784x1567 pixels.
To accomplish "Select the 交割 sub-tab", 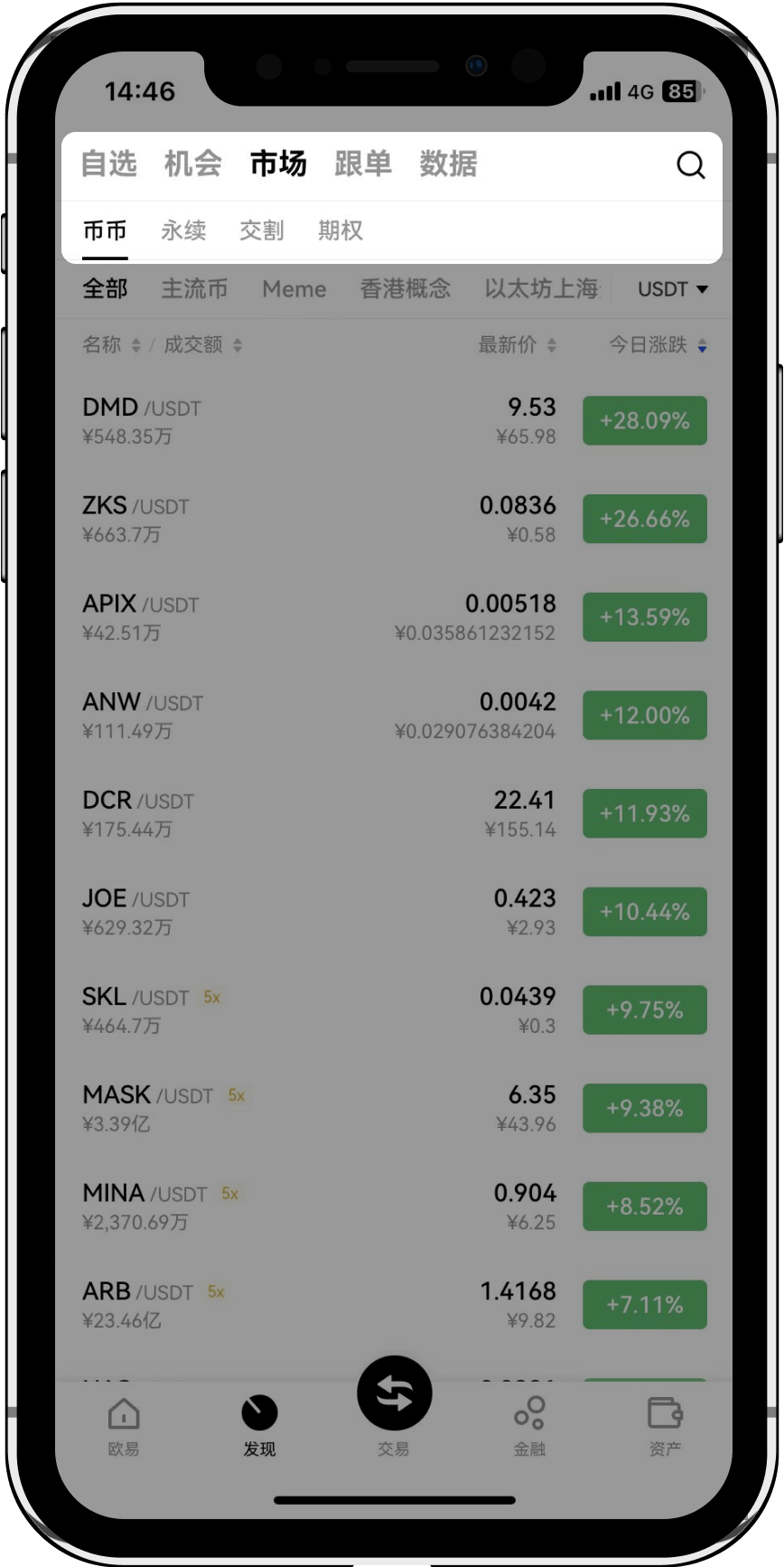I will [x=262, y=230].
